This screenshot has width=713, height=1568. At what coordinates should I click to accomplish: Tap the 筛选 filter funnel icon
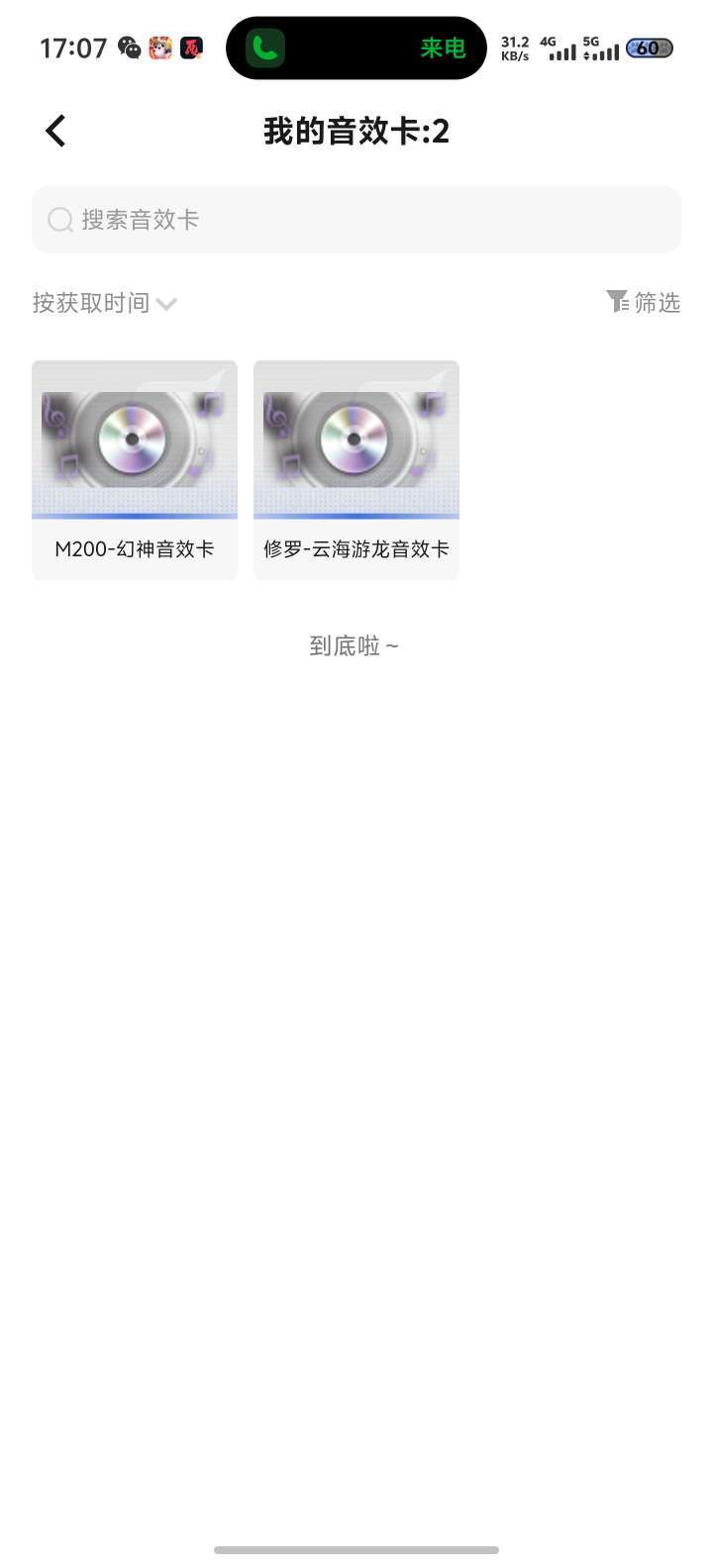click(619, 303)
